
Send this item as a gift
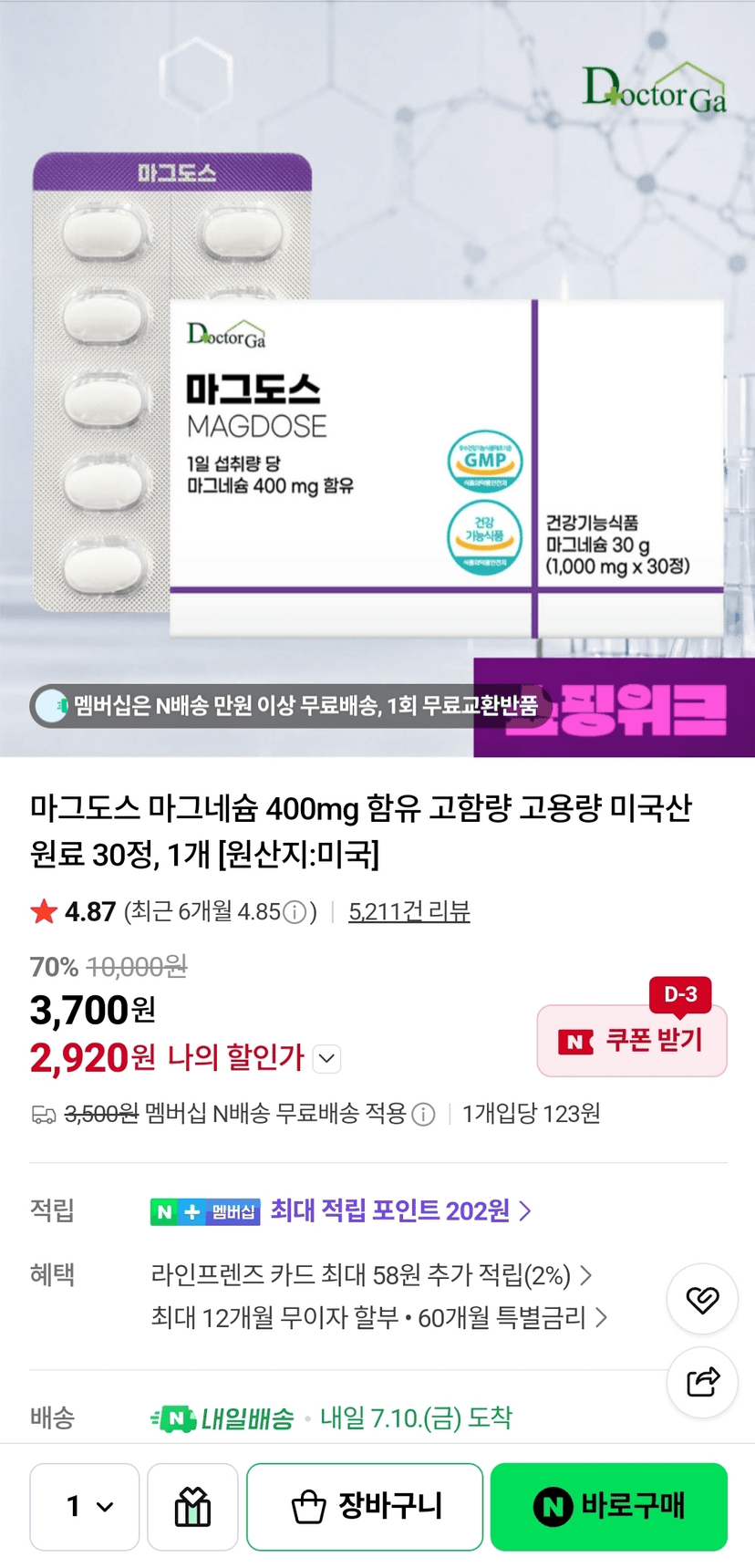pyautogui.click(x=192, y=1507)
